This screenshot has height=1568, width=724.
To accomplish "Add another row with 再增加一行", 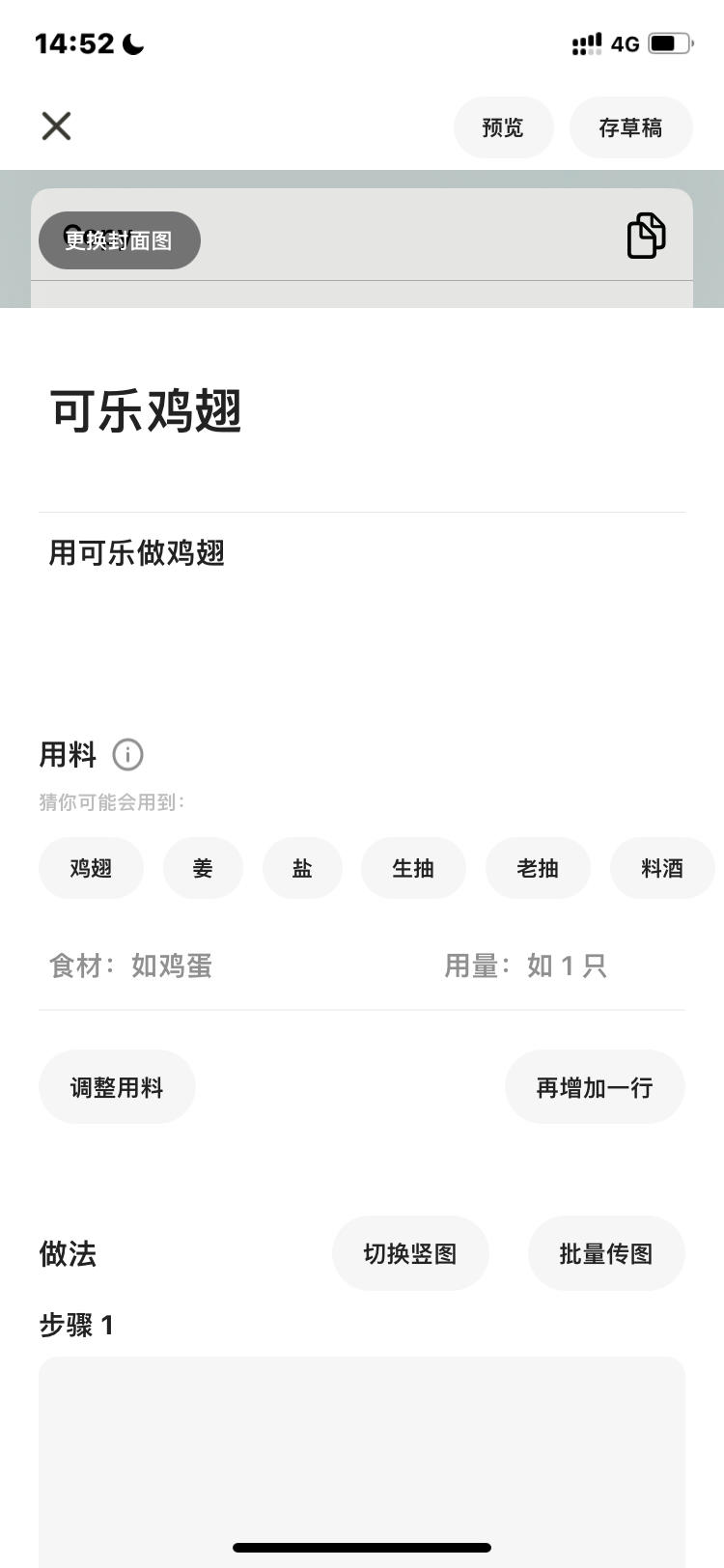I will [595, 1087].
